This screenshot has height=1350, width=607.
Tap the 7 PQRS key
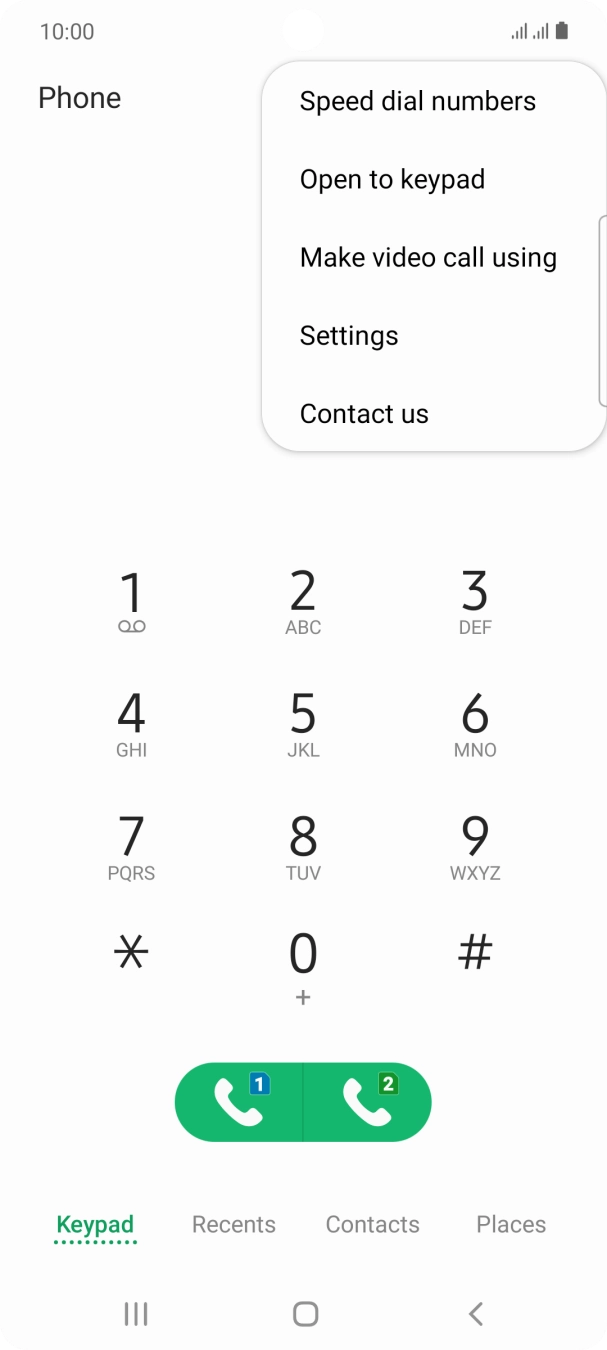click(131, 847)
